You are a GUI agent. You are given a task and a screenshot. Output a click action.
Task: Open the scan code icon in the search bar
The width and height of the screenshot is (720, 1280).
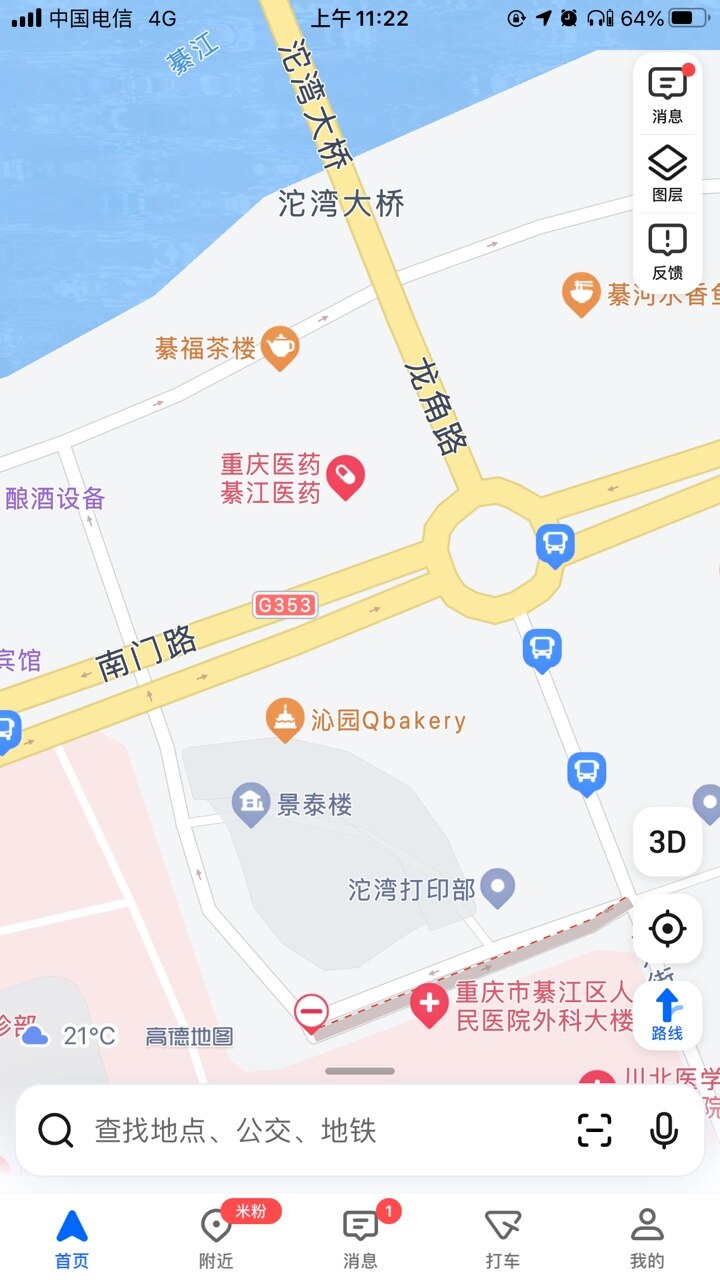(x=594, y=1131)
